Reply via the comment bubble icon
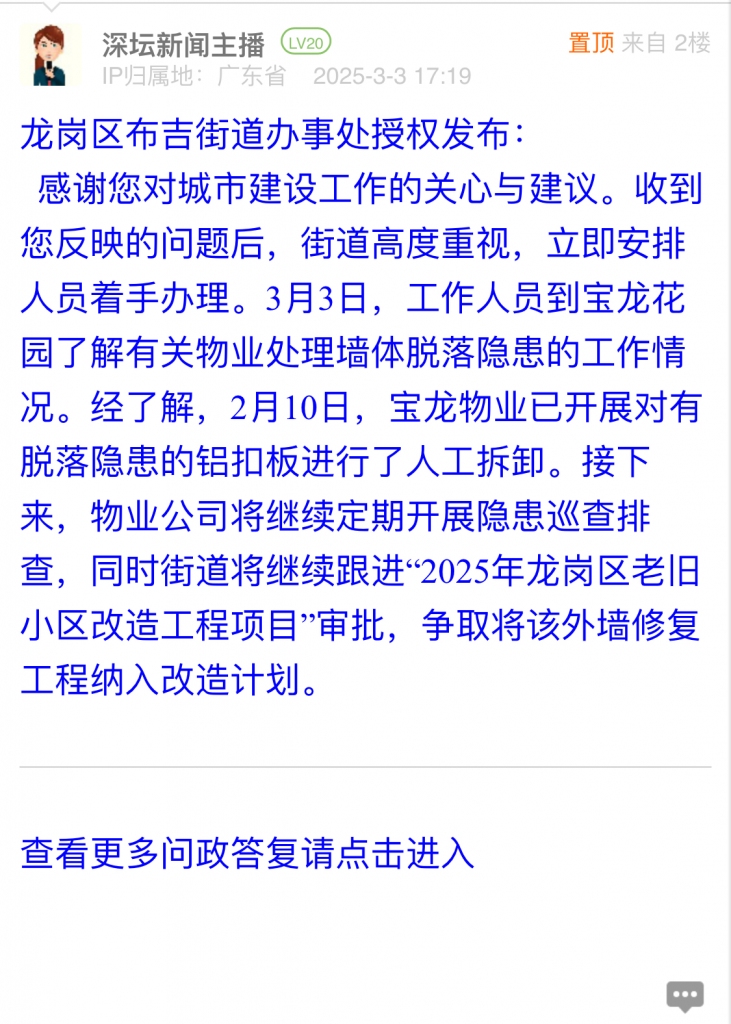Viewport: 731px width, 1024px height. point(685,995)
